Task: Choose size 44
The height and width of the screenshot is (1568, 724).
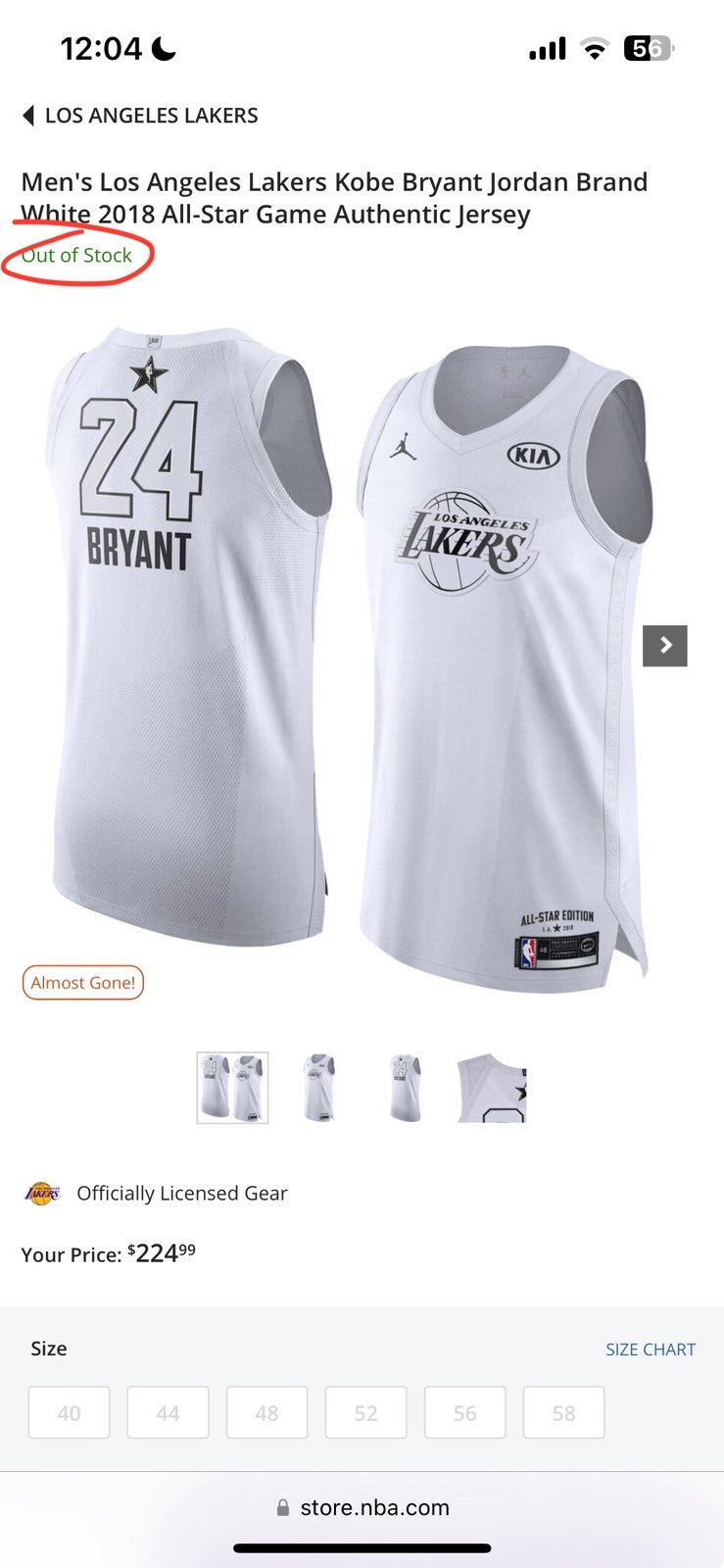Action: tap(168, 1412)
